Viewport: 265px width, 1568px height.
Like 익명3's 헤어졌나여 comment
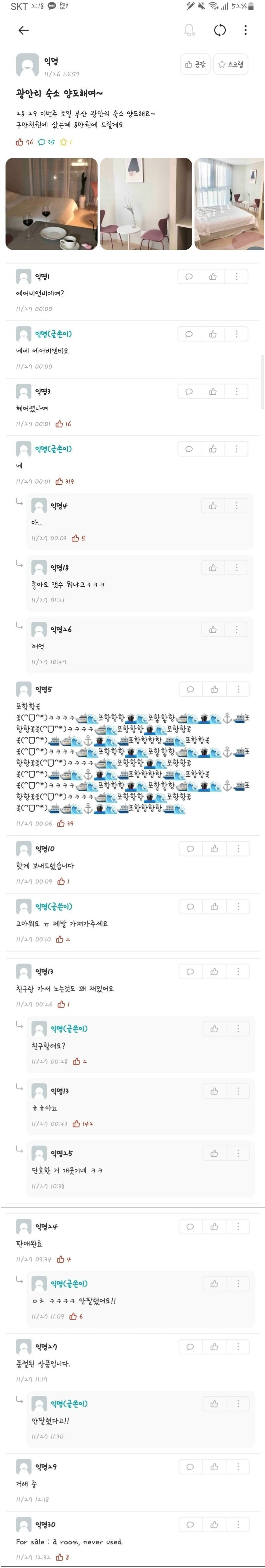pos(213,391)
